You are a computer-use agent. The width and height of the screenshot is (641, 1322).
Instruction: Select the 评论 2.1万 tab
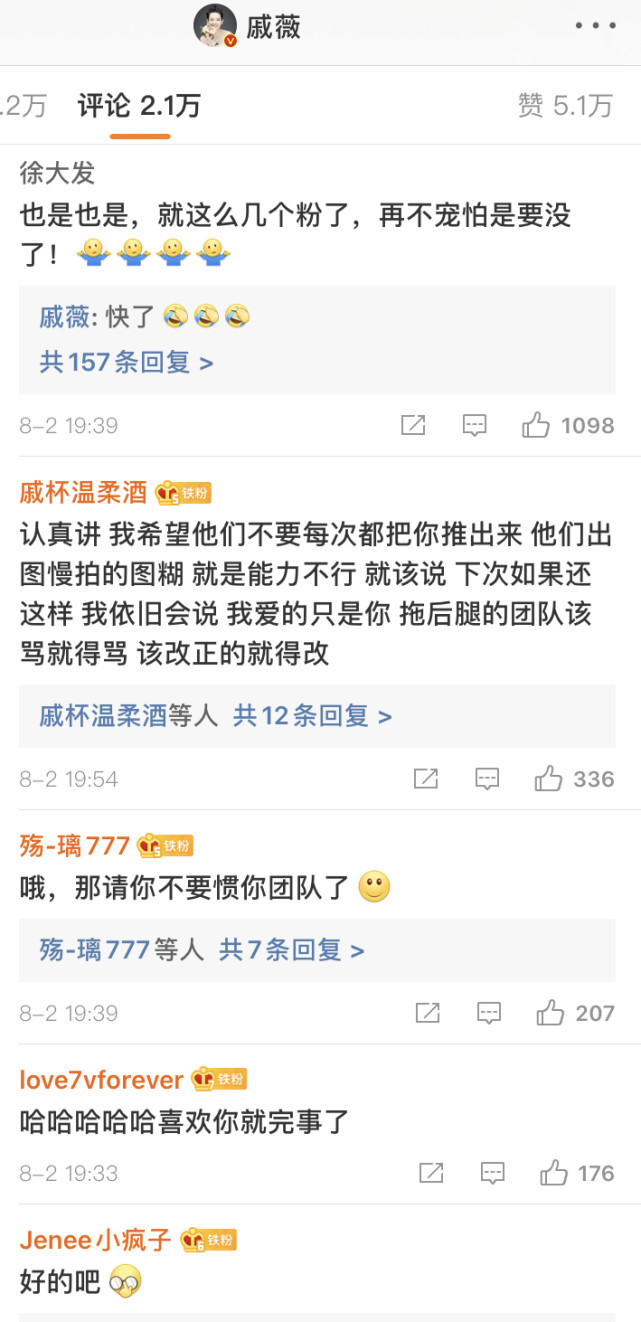140,106
